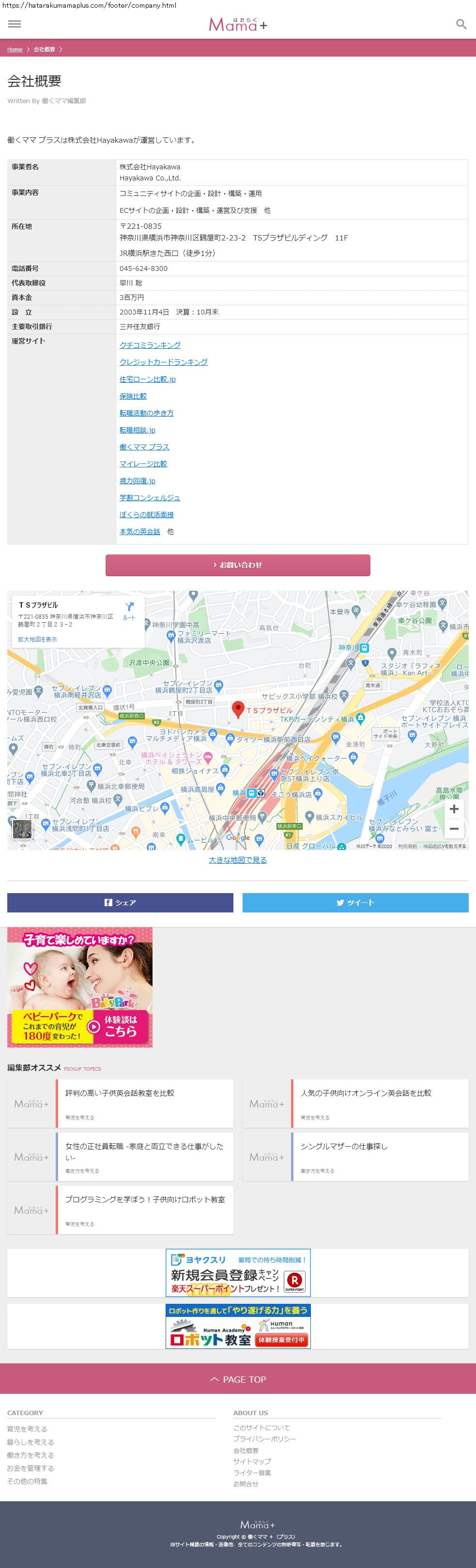Open 拡大地図を表示 in map card
This screenshot has height=1568, width=476.
pos(37,639)
